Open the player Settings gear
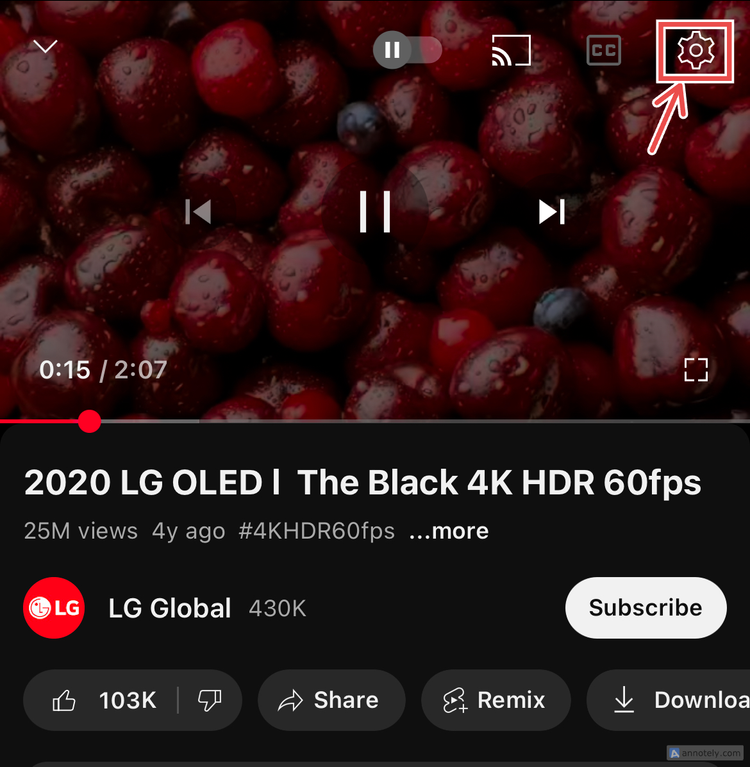Screen dimensions: 750x767 point(695,51)
